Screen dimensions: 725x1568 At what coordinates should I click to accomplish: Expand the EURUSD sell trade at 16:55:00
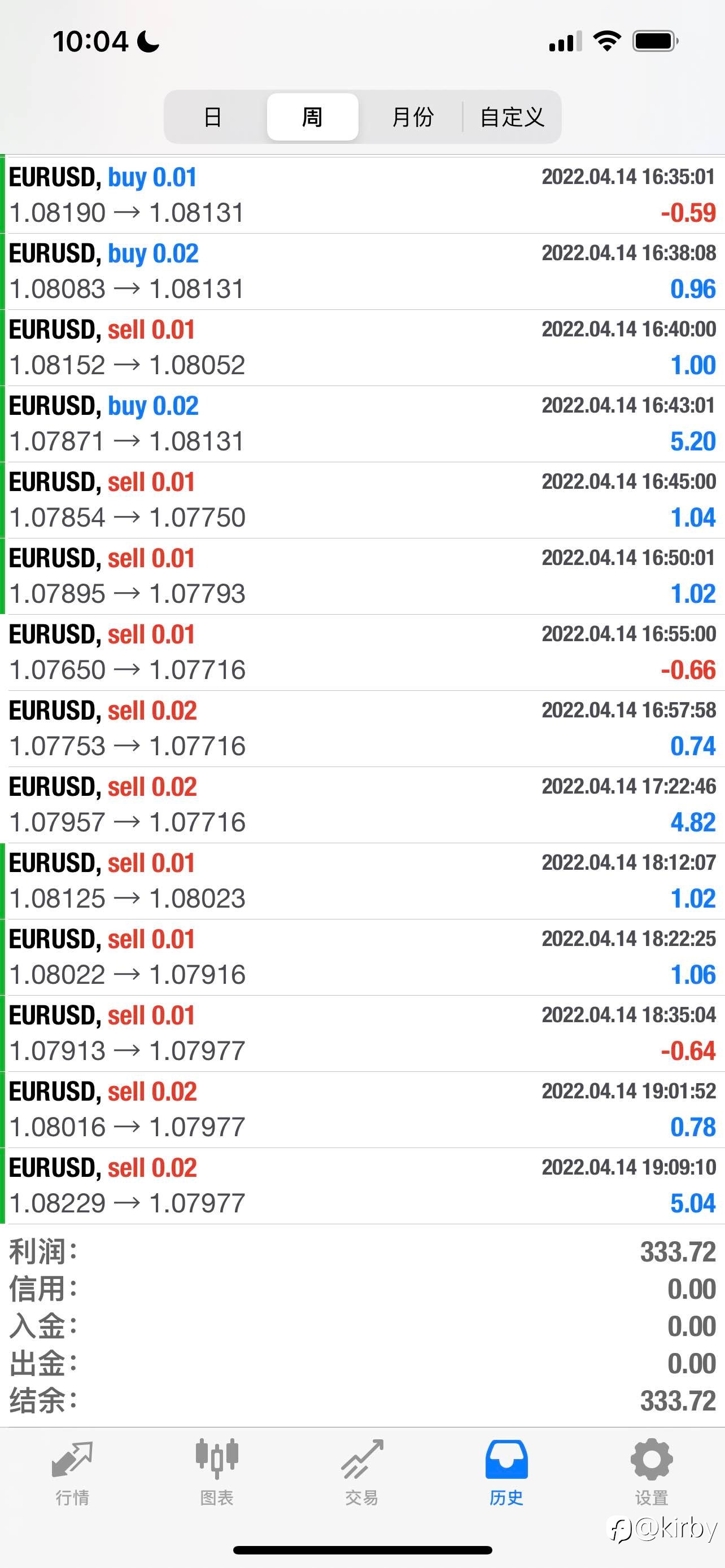(x=362, y=652)
